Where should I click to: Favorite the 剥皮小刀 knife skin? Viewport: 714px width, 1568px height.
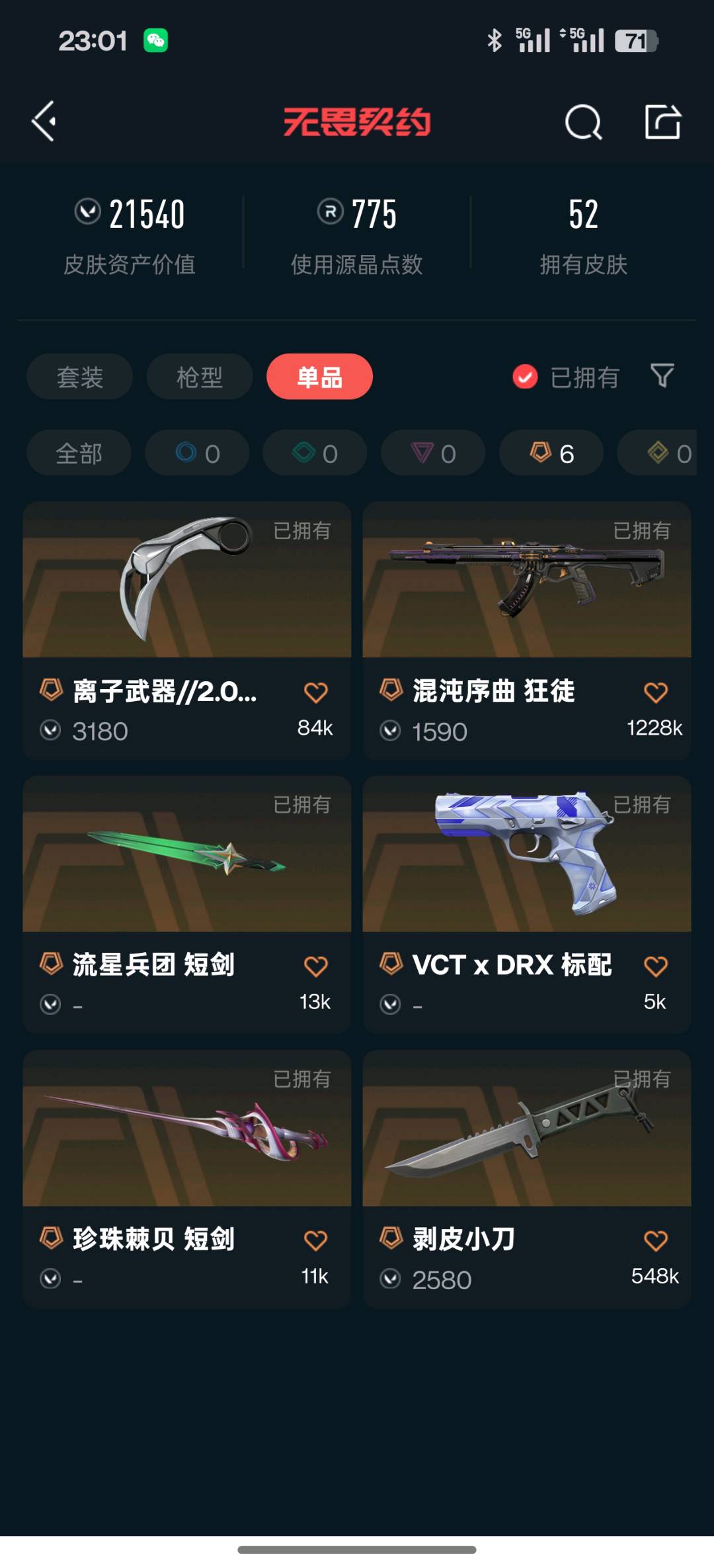point(655,1241)
